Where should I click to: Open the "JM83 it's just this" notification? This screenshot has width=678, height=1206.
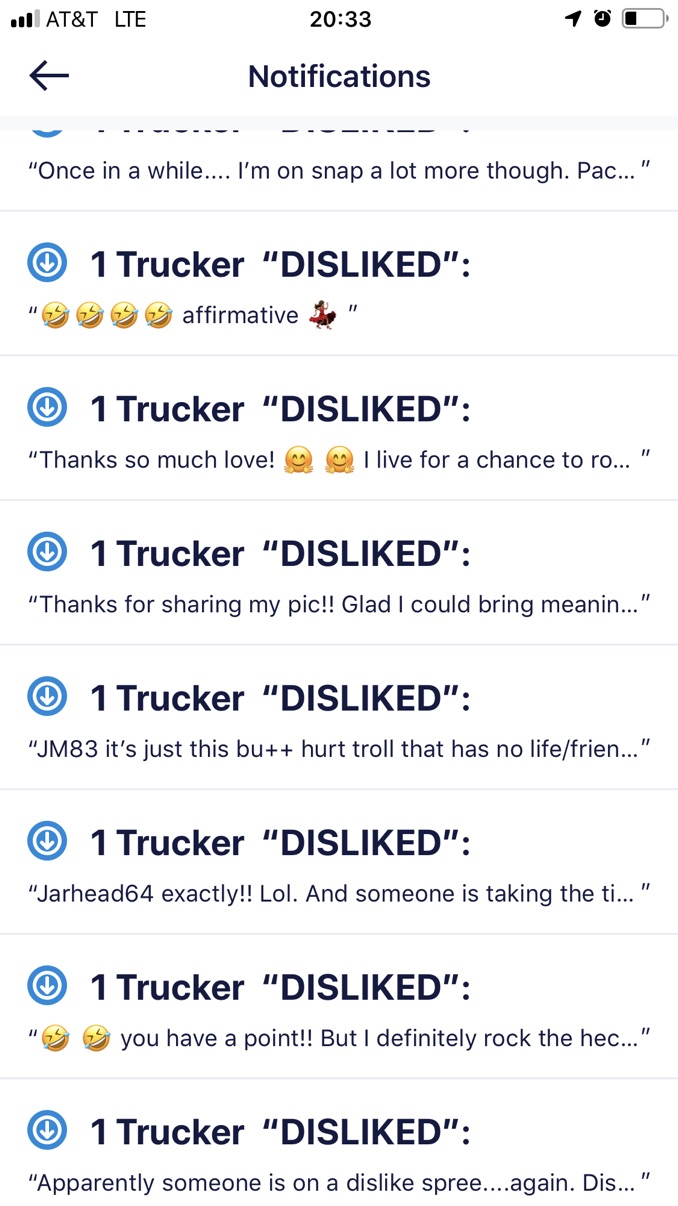pyautogui.click(x=339, y=722)
